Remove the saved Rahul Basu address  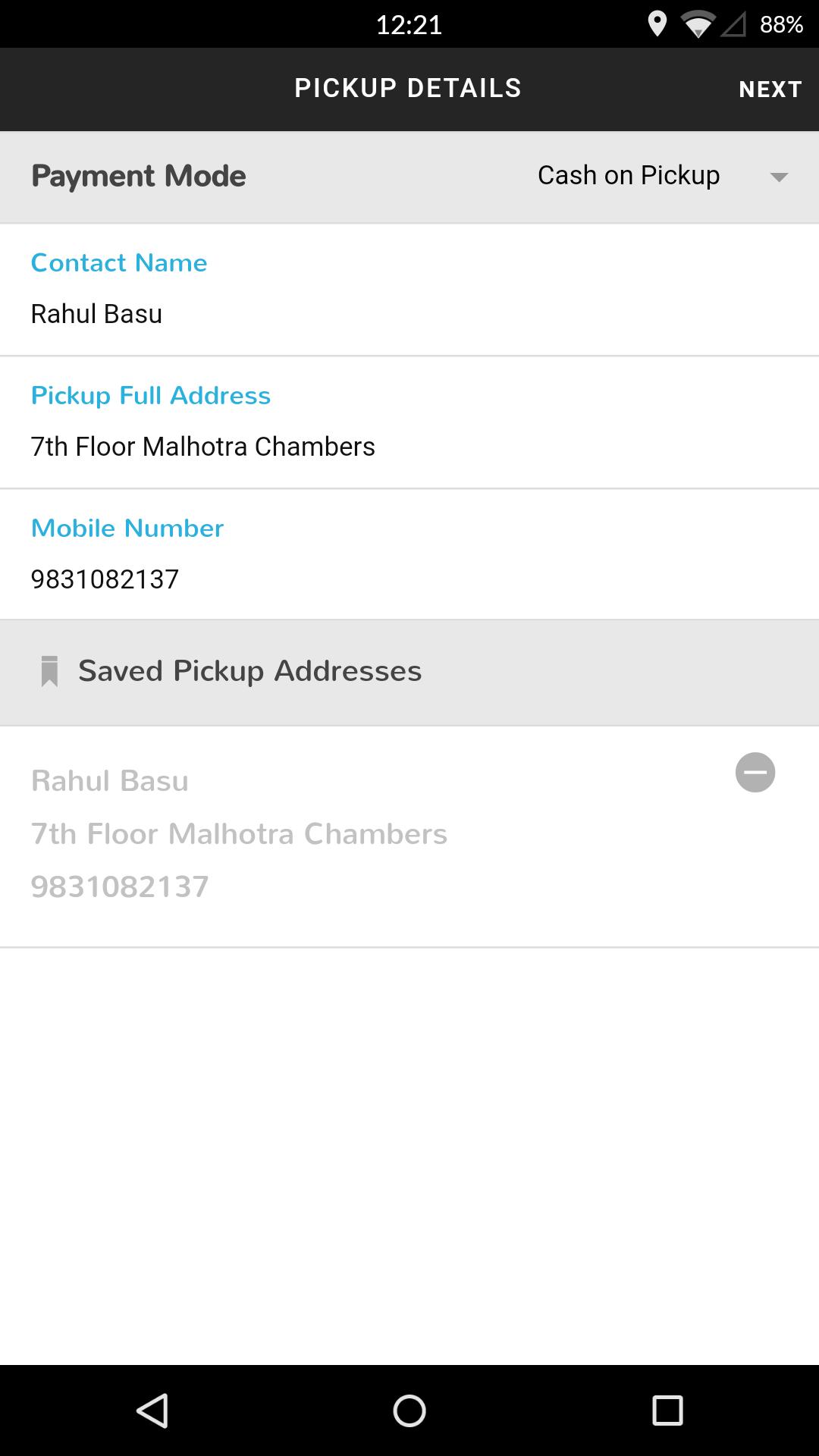tap(755, 773)
